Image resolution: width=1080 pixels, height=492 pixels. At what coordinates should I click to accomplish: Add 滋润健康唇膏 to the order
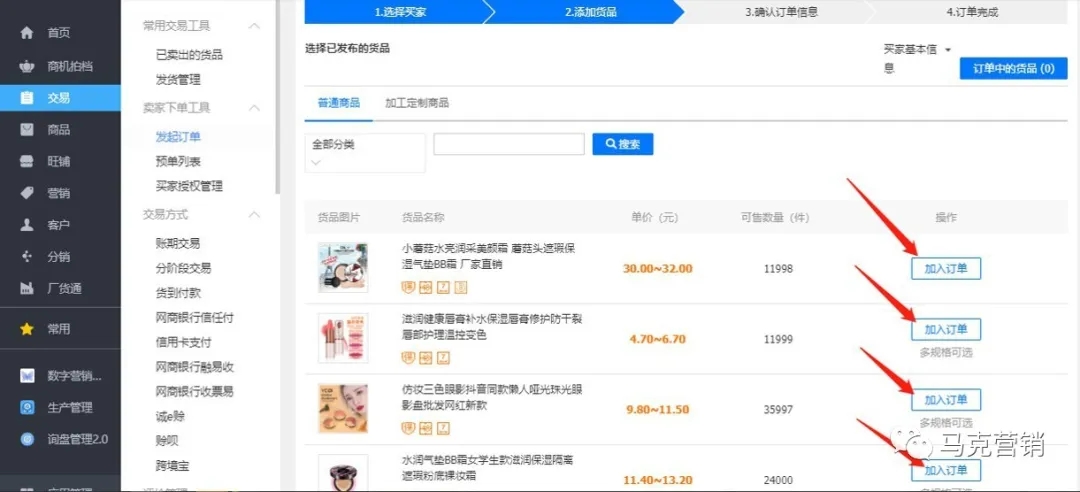click(x=945, y=330)
